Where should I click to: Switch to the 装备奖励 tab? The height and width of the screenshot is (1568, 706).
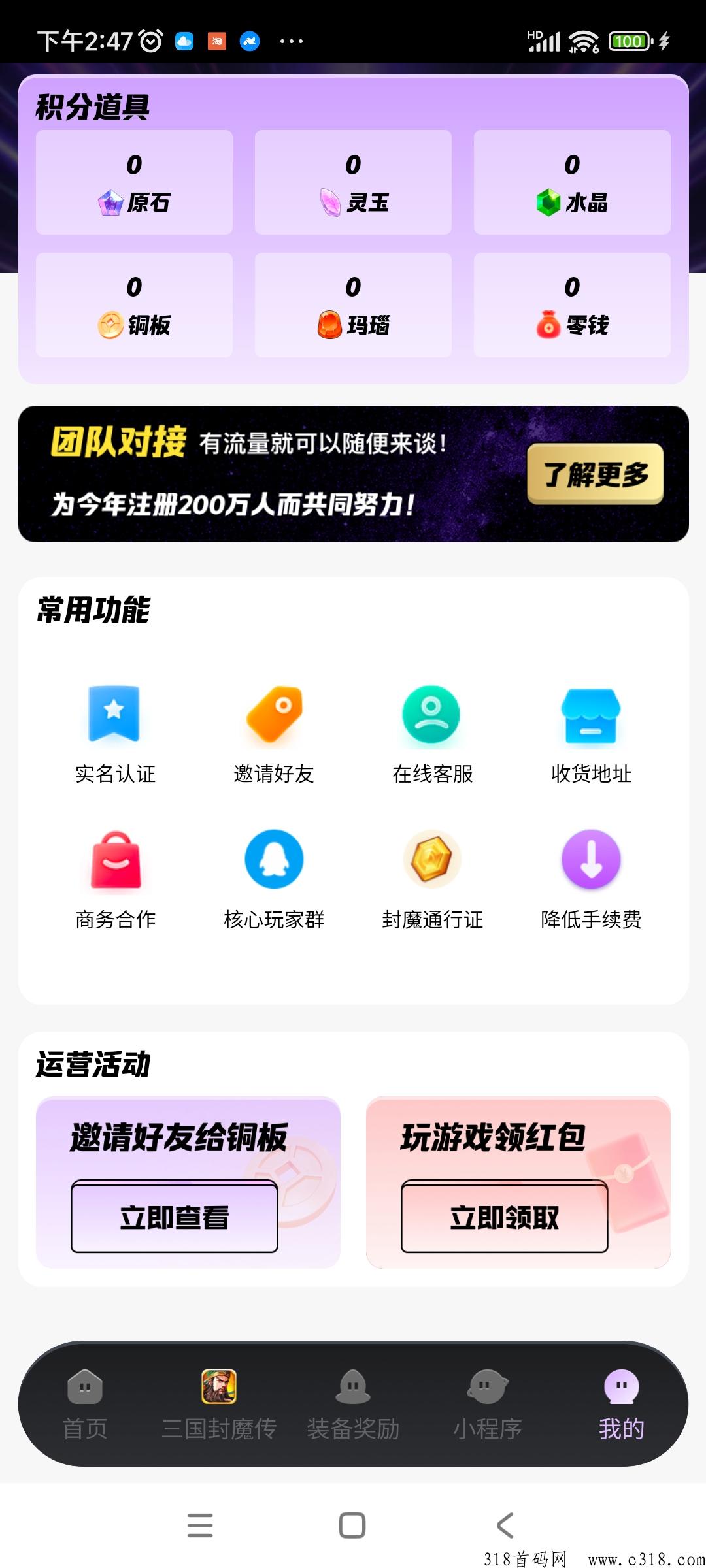(x=353, y=1403)
